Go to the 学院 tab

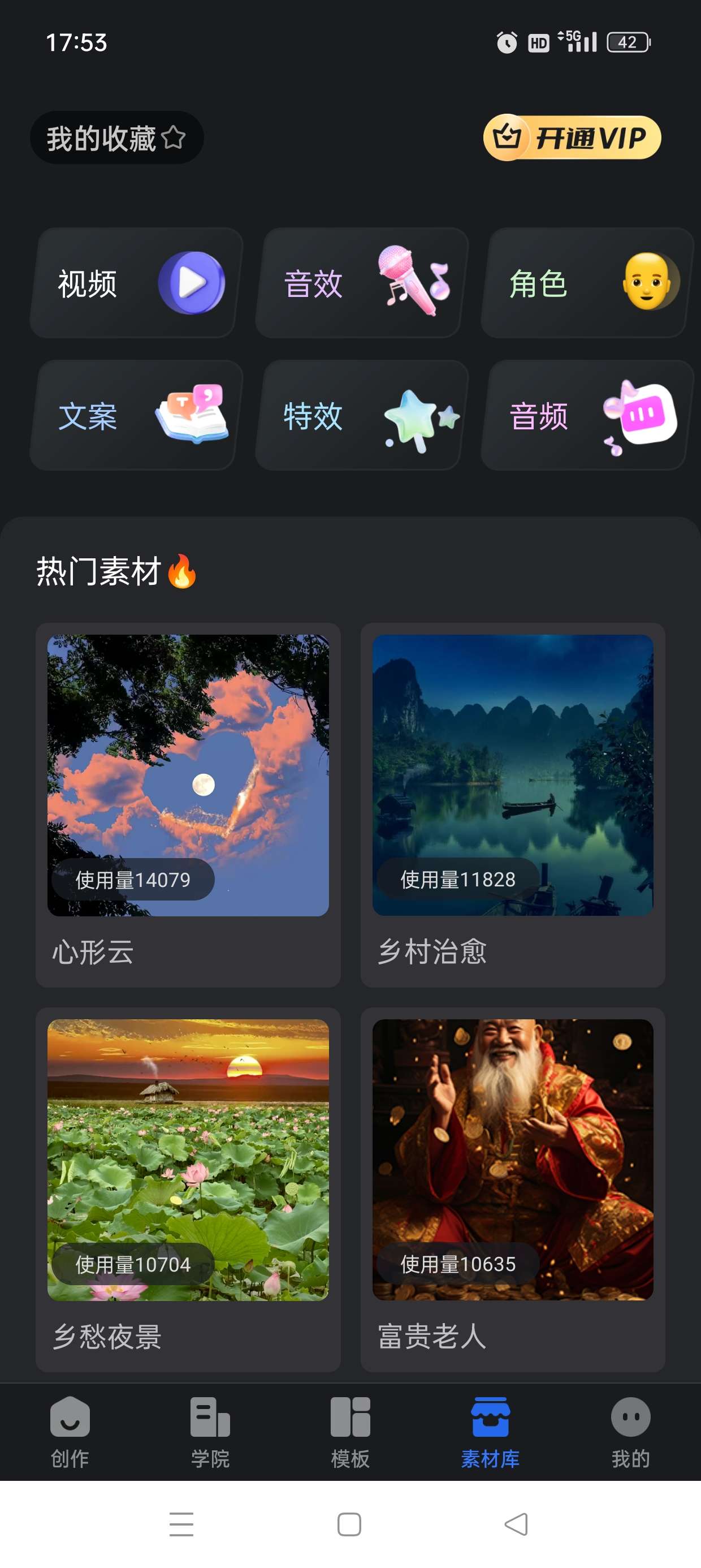[210, 1432]
